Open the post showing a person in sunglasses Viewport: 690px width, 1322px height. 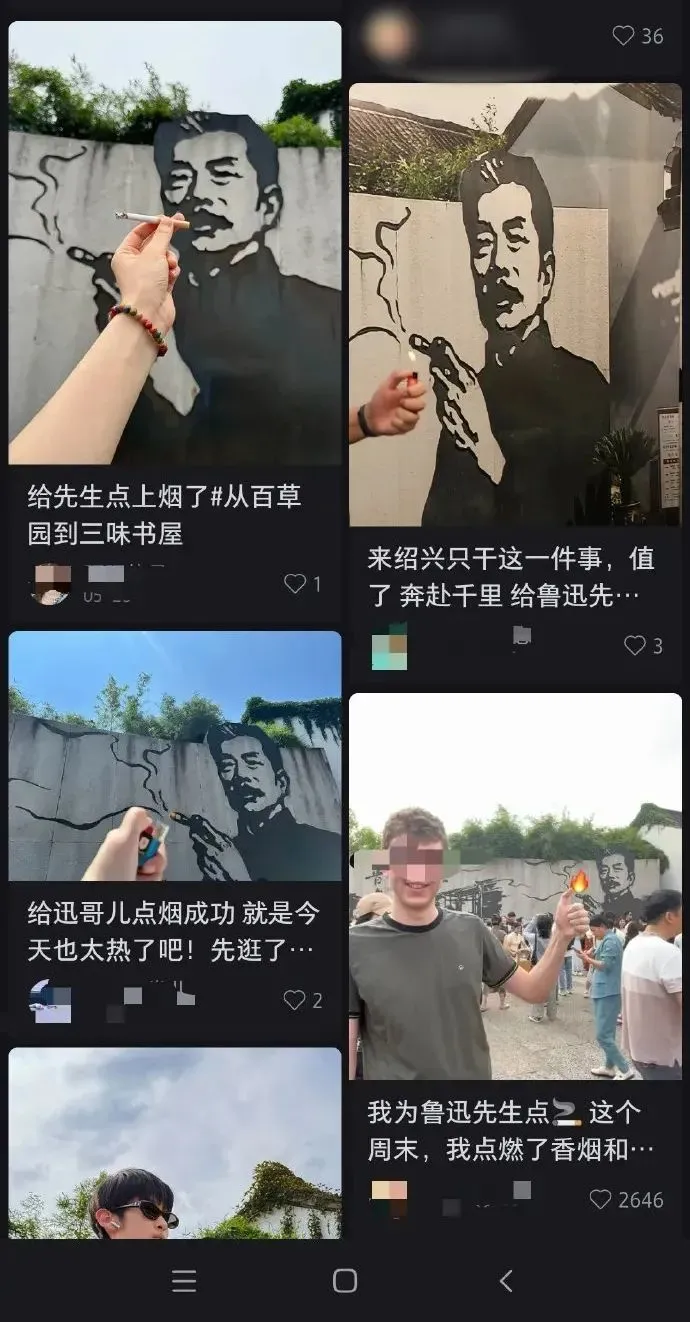coord(175,1143)
